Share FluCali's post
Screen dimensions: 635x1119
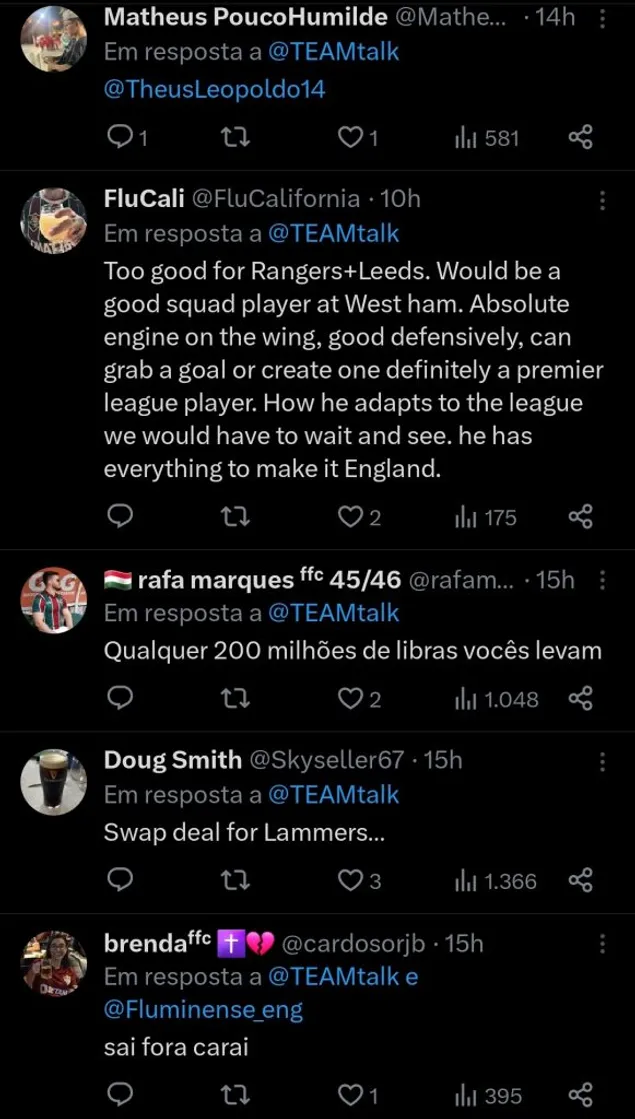pyautogui.click(x=581, y=517)
